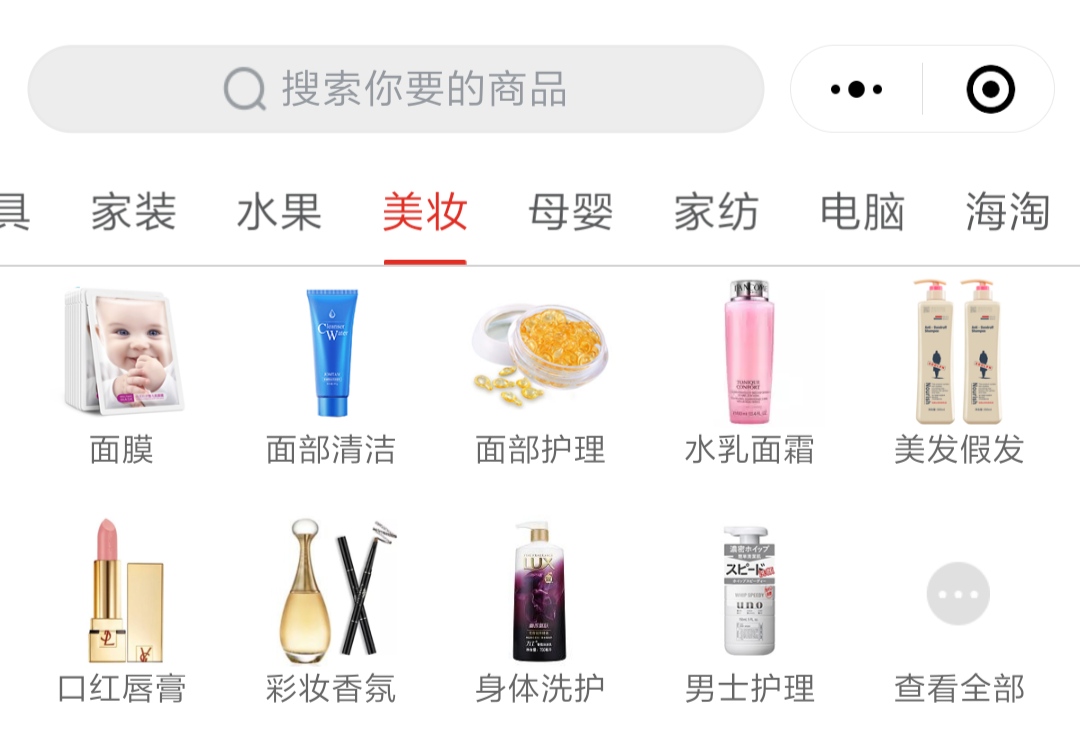Select the 母婴 category tab
This screenshot has width=1080, height=741.
pyautogui.click(x=570, y=213)
